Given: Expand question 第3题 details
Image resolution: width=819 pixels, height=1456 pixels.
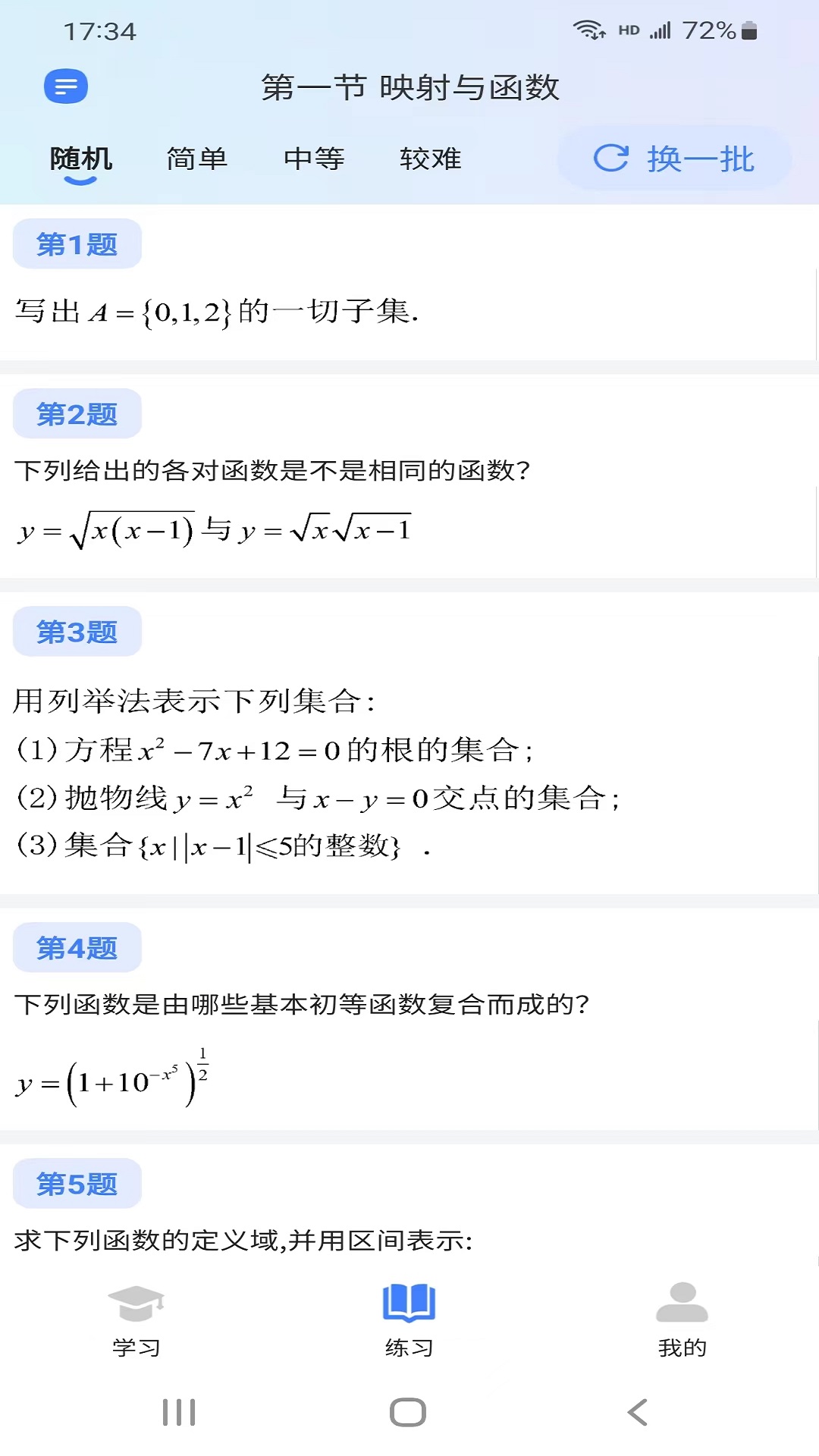Looking at the screenshot, I should coord(77,632).
